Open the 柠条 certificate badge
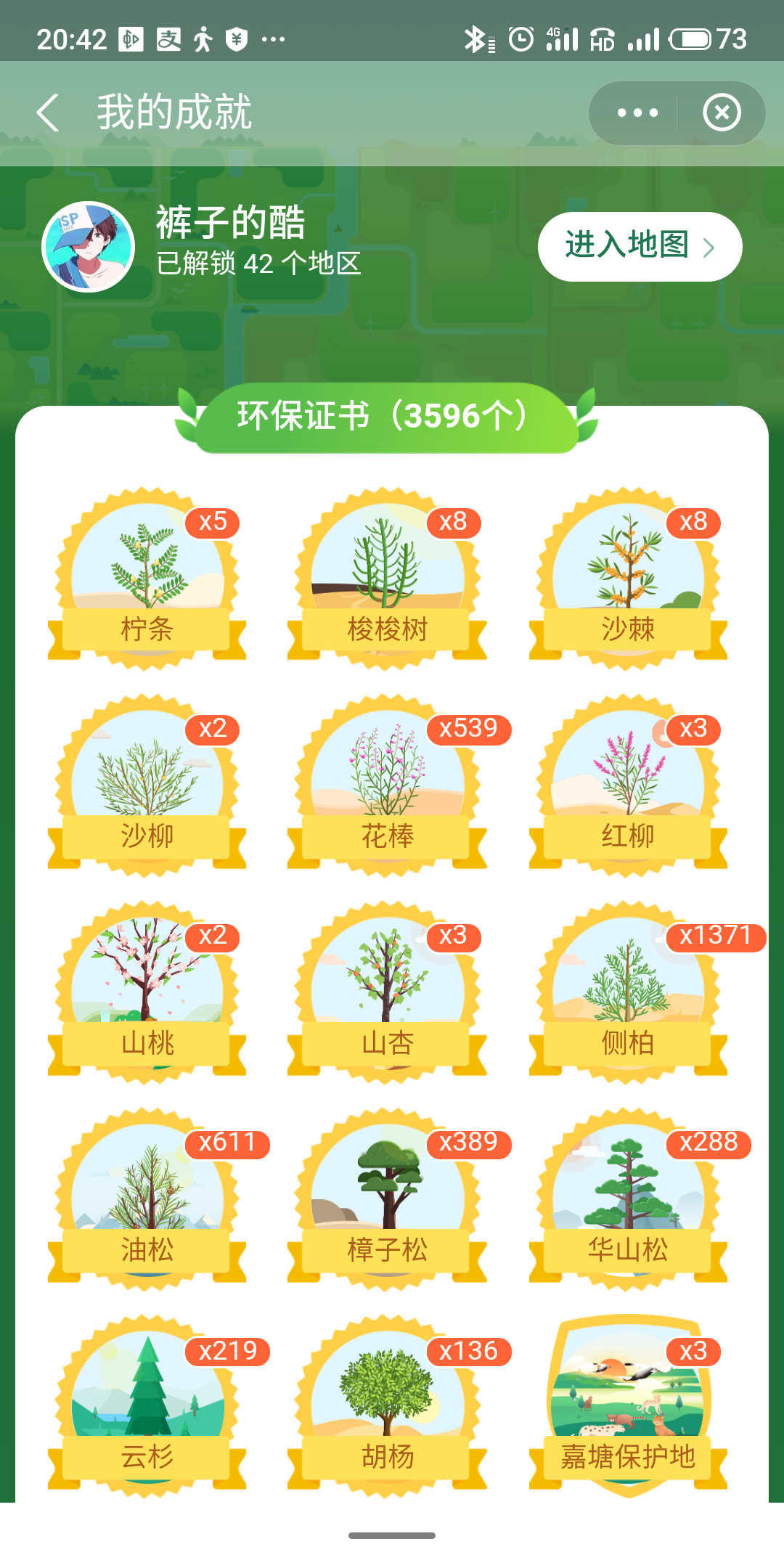 pyautogui.click(x=147, y=579)
